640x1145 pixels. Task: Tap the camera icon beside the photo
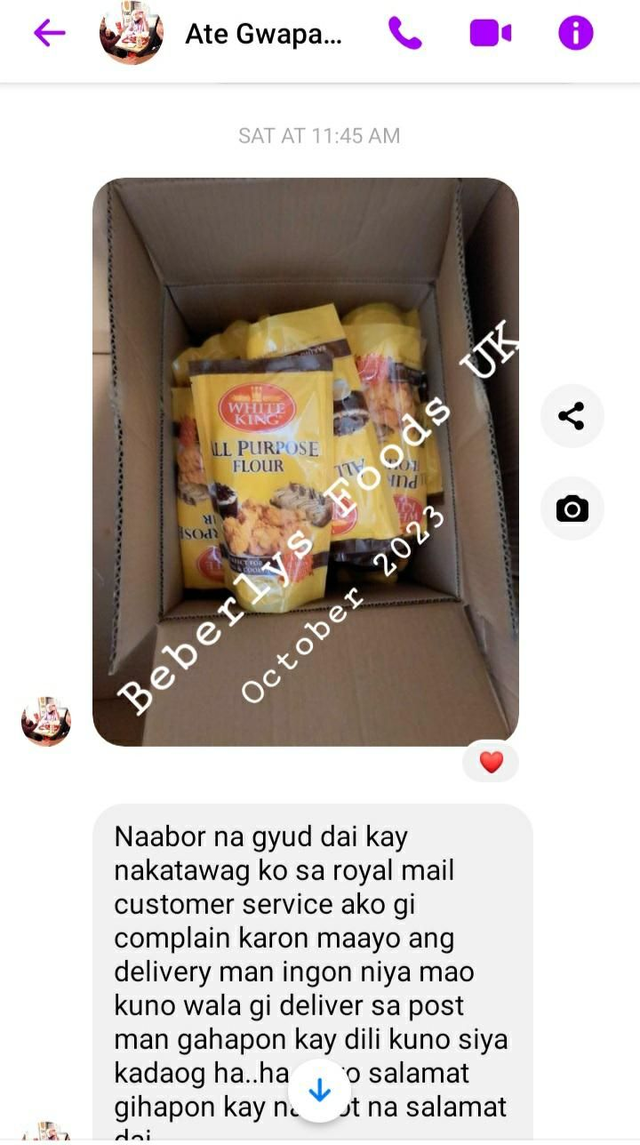572,509
